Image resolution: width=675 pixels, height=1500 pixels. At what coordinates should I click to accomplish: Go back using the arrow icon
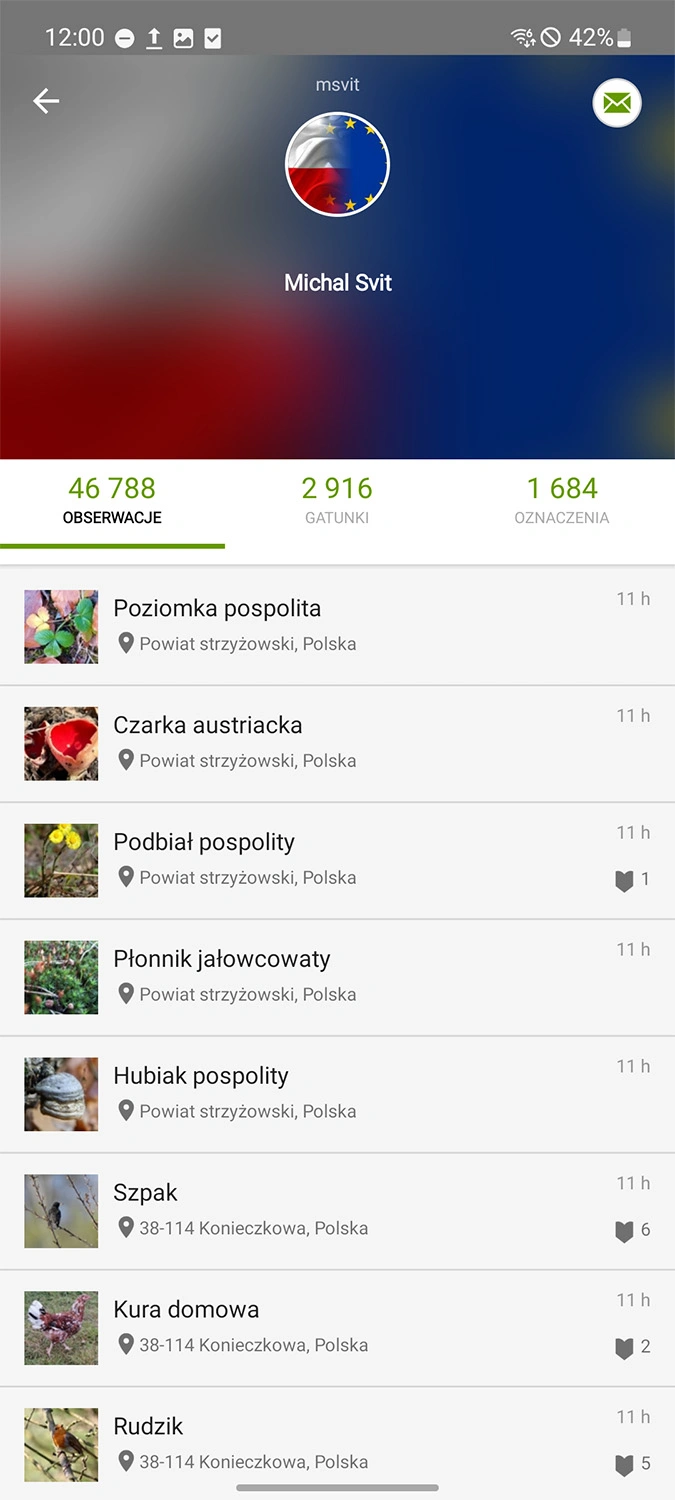pos(46,101)
